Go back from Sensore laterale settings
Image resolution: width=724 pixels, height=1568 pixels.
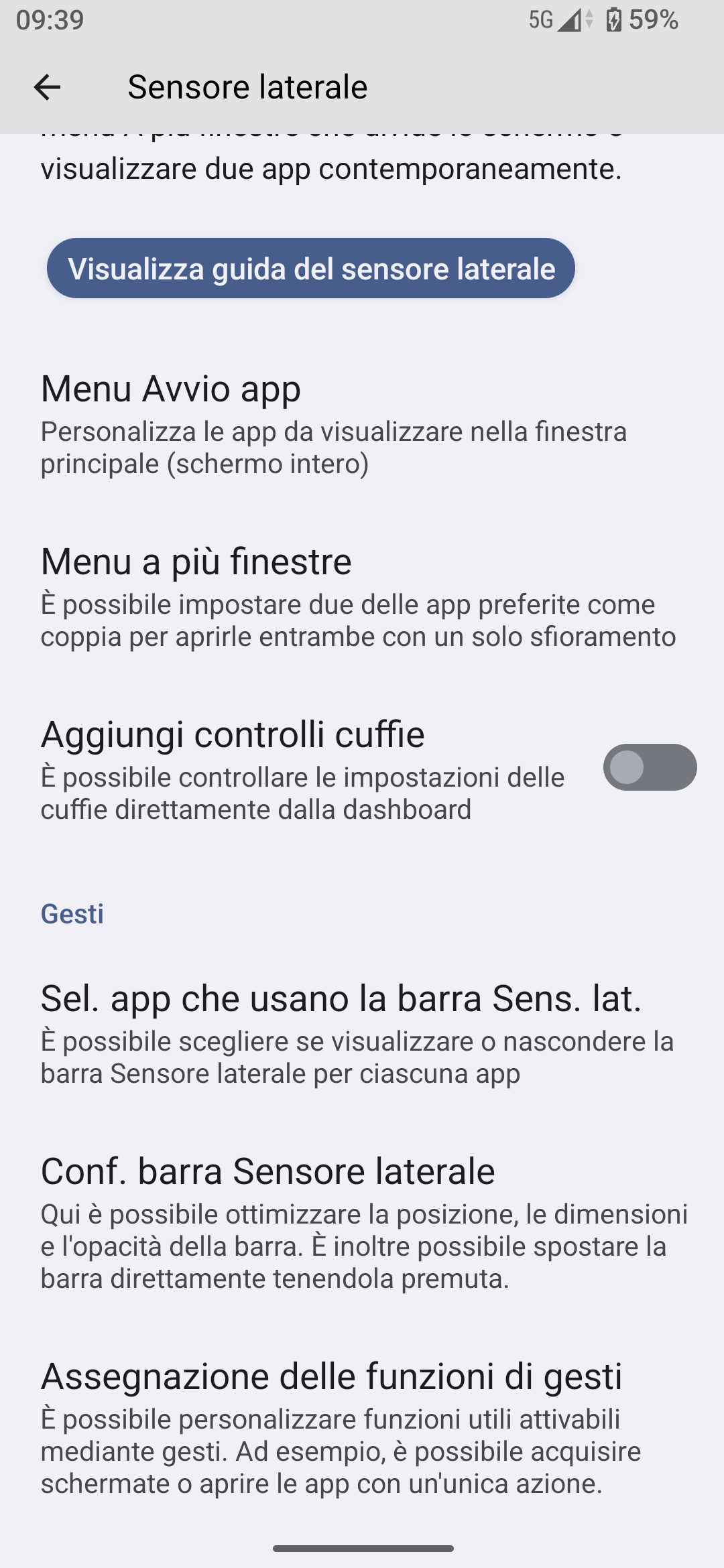(x=47, y=87)
